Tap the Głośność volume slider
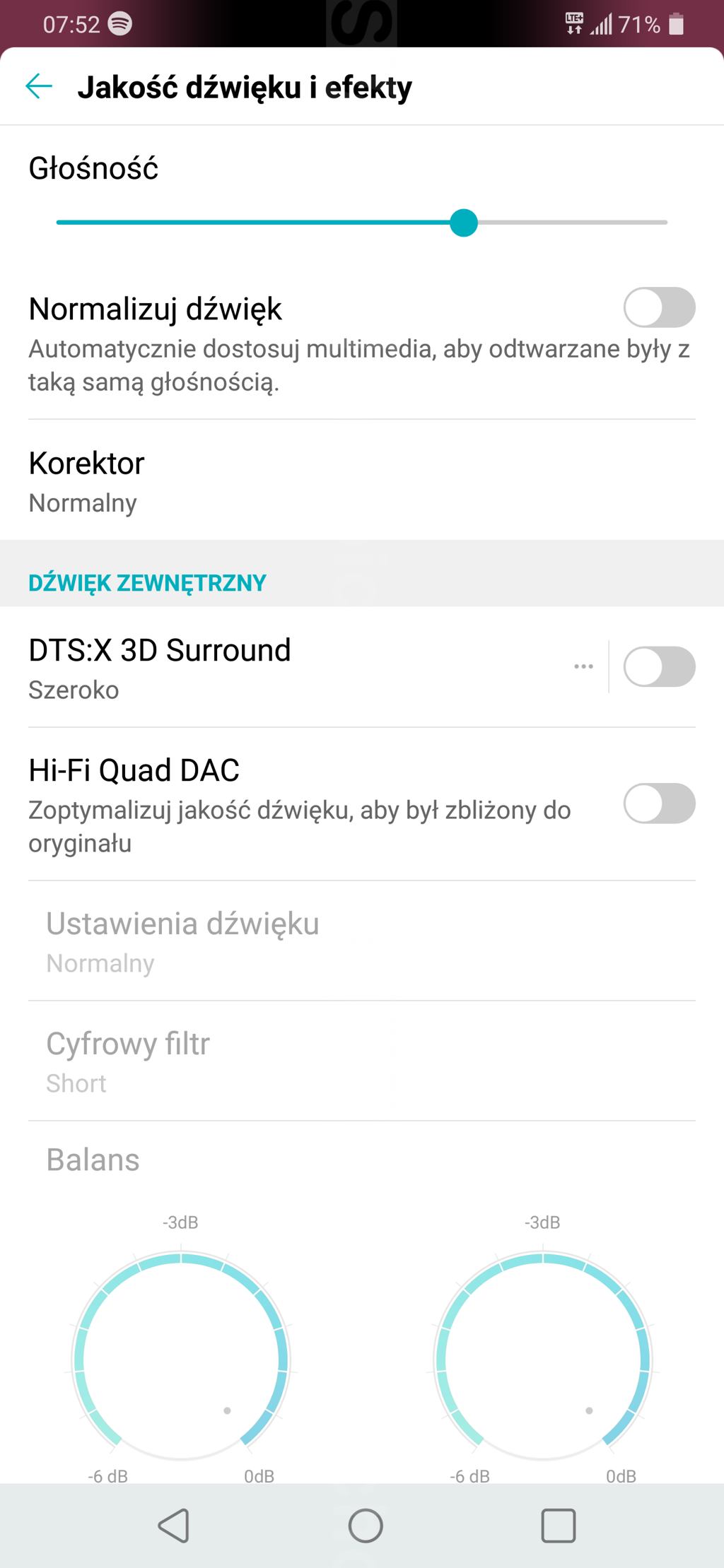724x1568 pixels. pyautogui.click(x=463, y=223)
